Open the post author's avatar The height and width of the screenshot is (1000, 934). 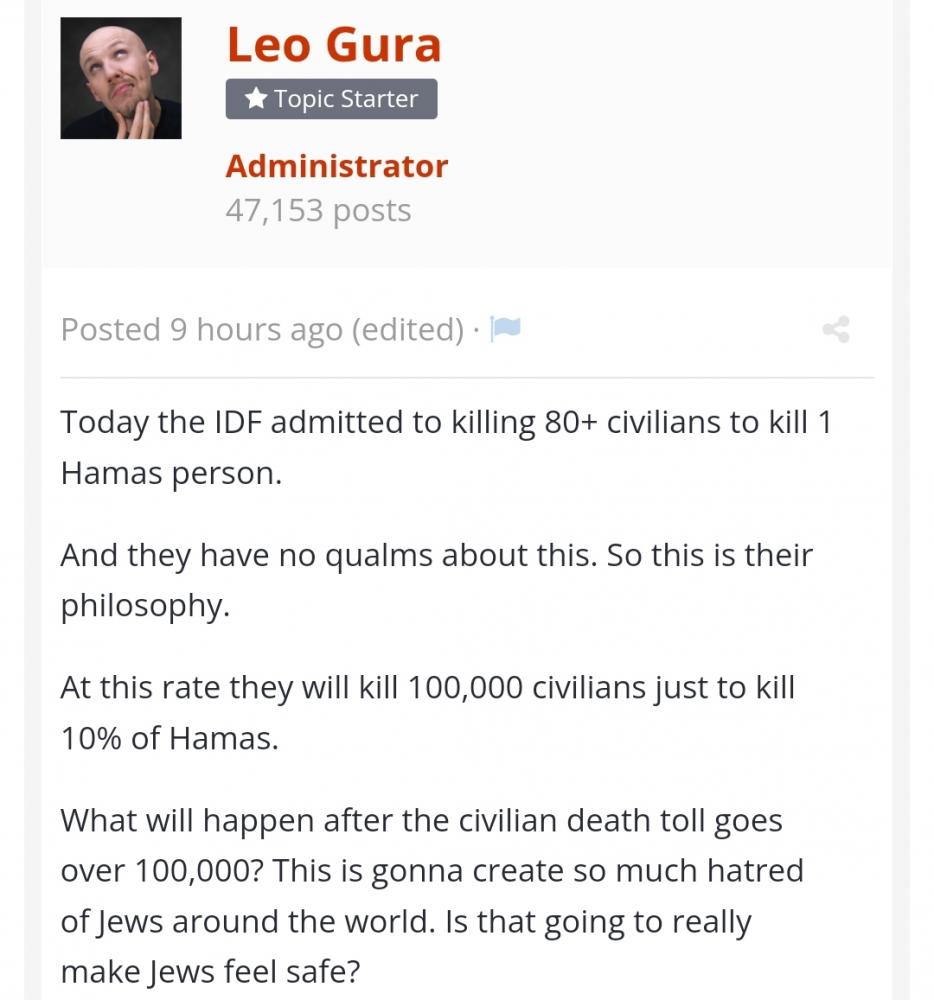point(121,78)
